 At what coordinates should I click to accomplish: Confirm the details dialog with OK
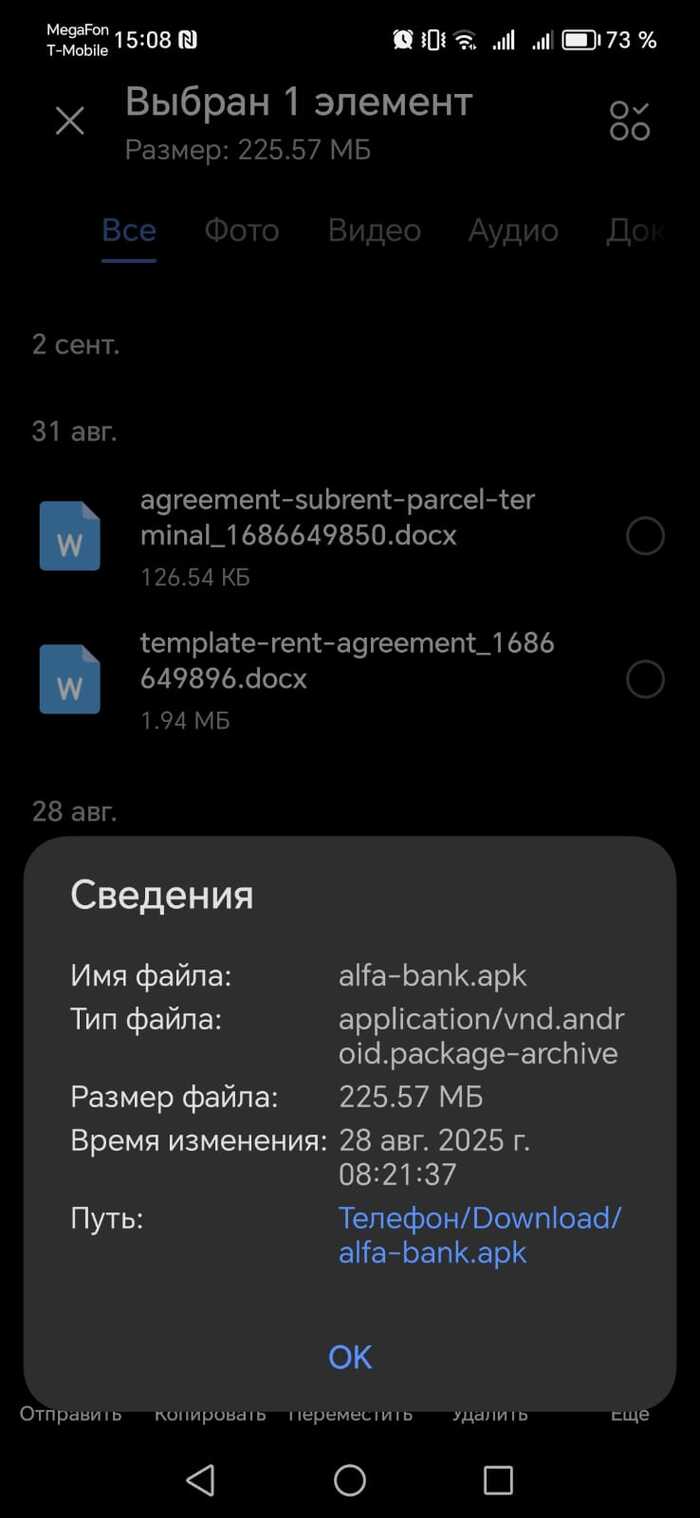[x=350, y=1357]
